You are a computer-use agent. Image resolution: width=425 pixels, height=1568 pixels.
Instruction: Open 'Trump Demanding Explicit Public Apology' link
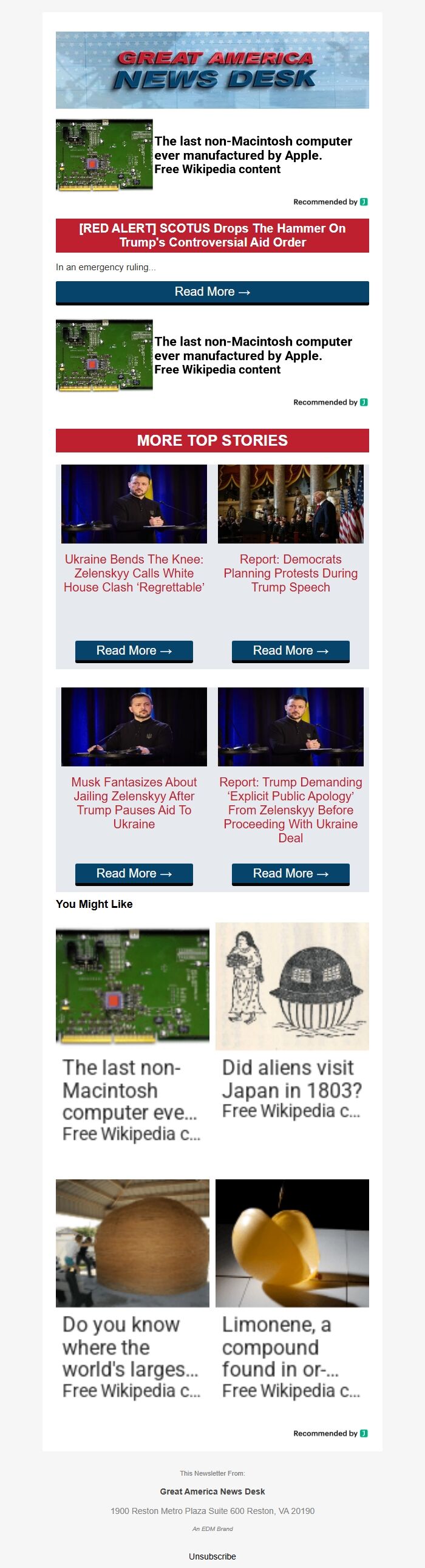(x=290, y=810)
